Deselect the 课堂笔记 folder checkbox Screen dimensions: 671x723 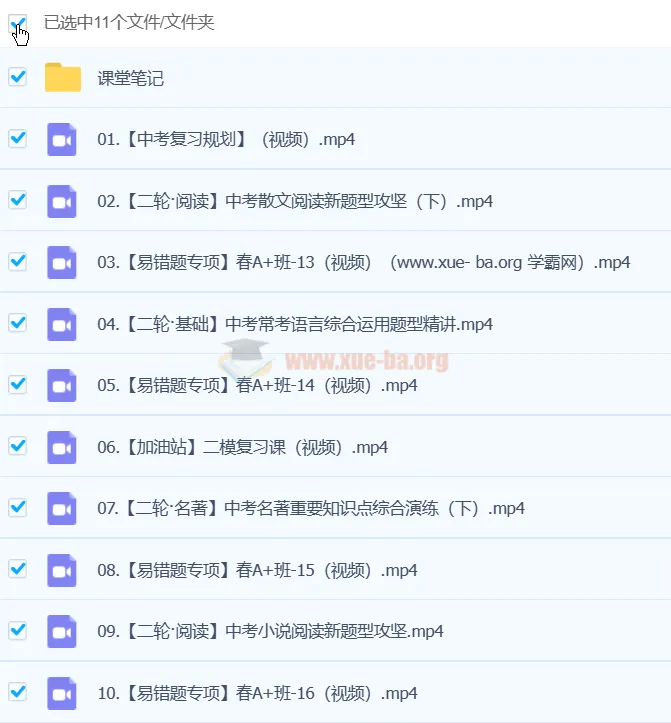pos(17,77)
